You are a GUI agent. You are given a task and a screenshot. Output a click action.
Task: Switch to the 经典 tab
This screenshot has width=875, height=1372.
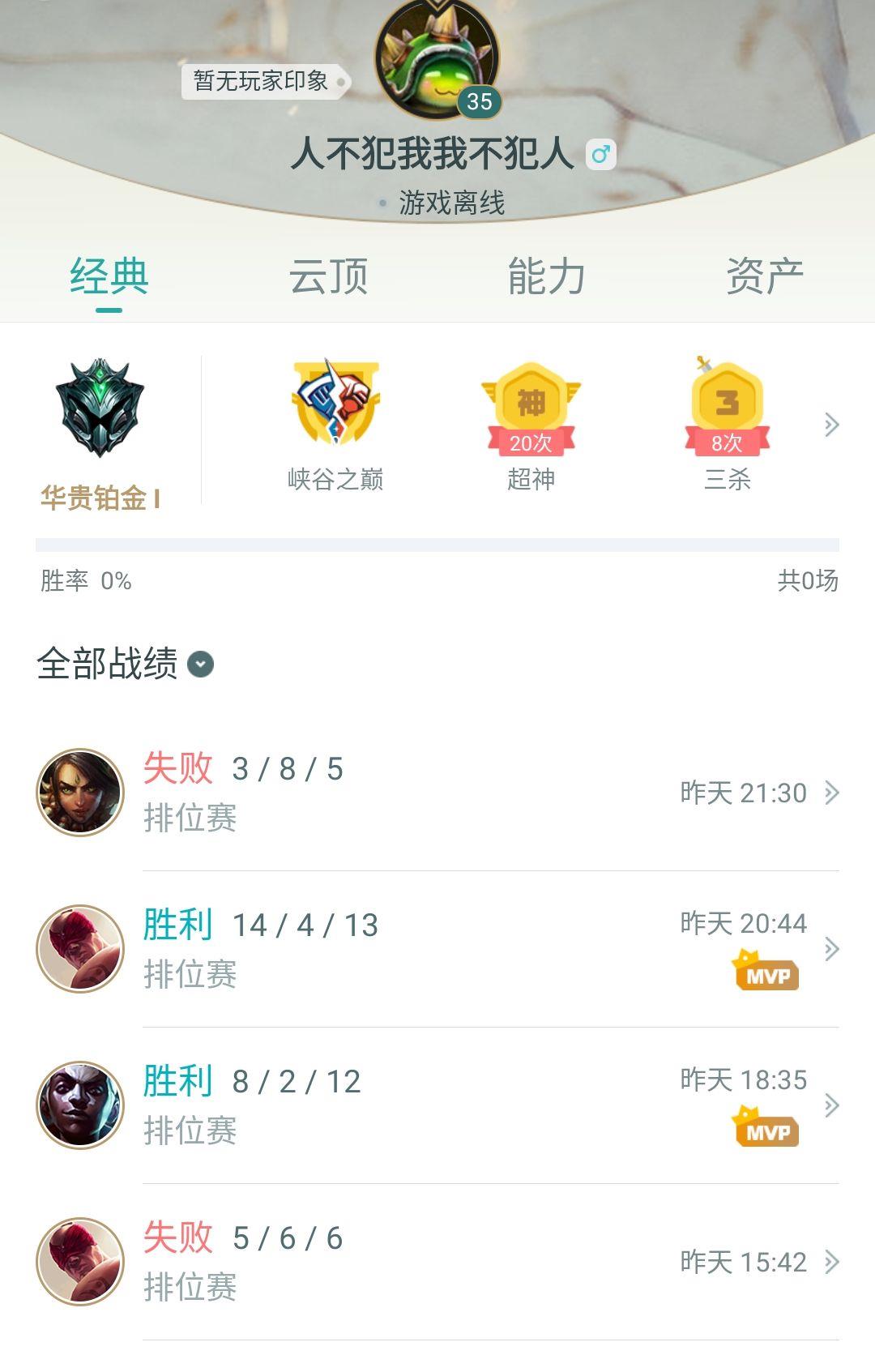109,276
